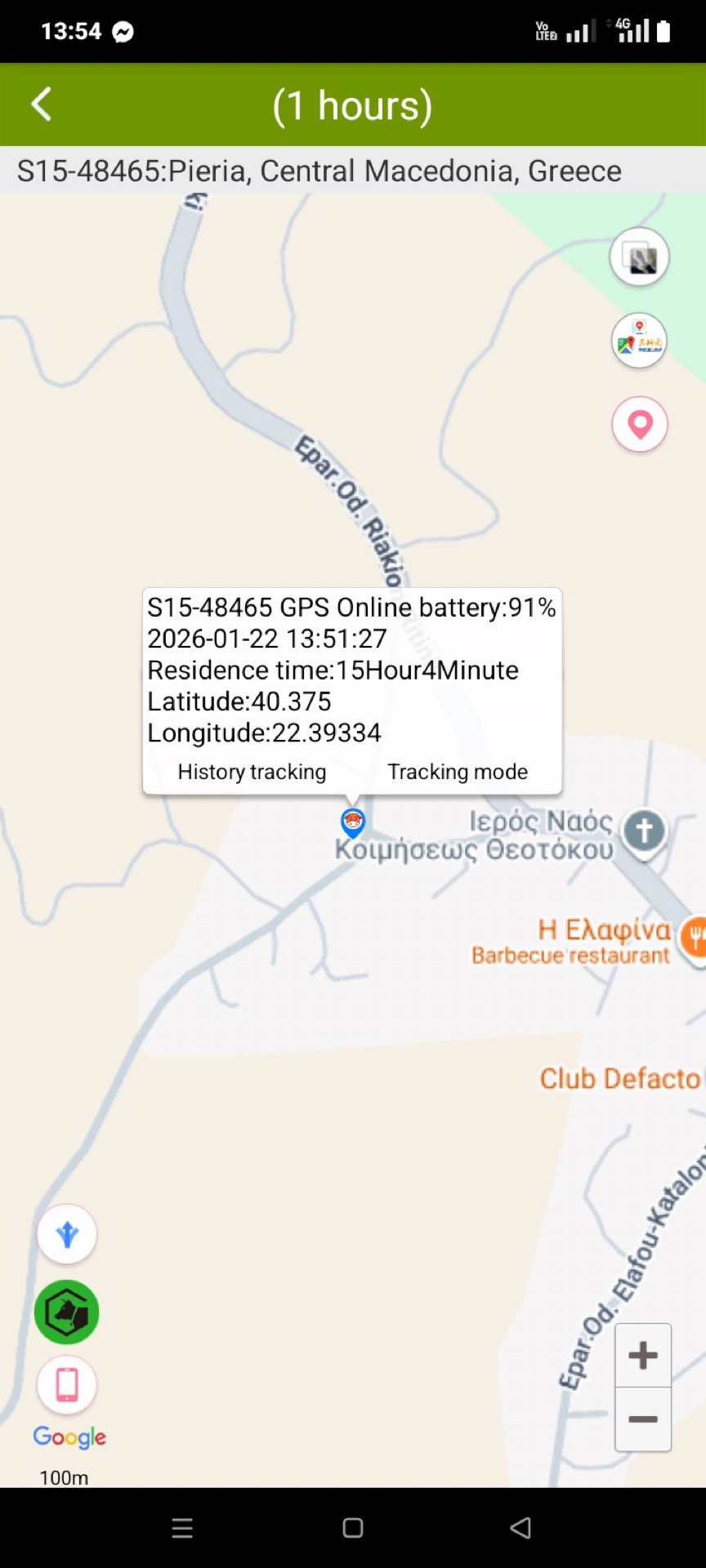This screenshot has height=1568, width=706.
Task: Tap the red location pin button
Action: [x=639, y=425]
